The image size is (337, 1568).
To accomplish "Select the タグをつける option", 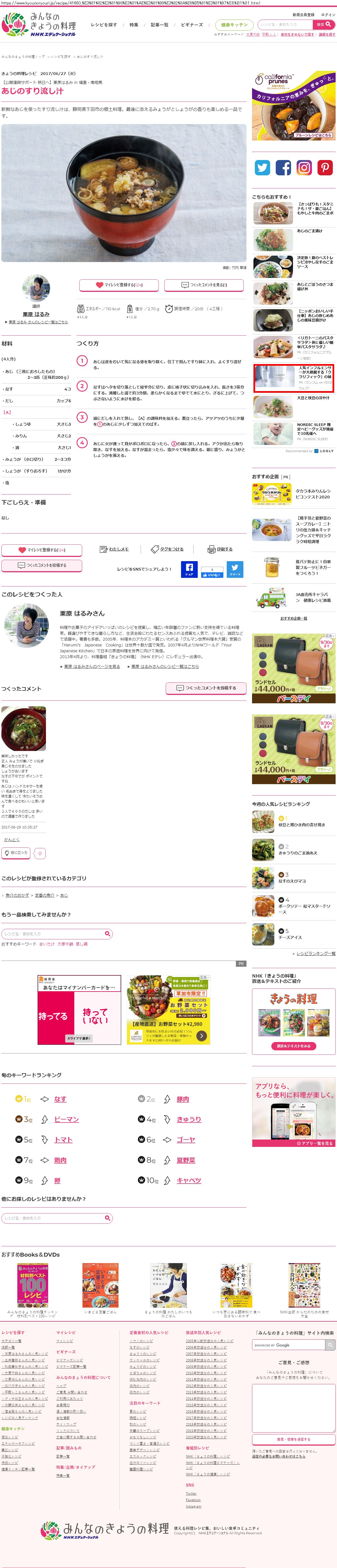I will click(x=167, y=549).
